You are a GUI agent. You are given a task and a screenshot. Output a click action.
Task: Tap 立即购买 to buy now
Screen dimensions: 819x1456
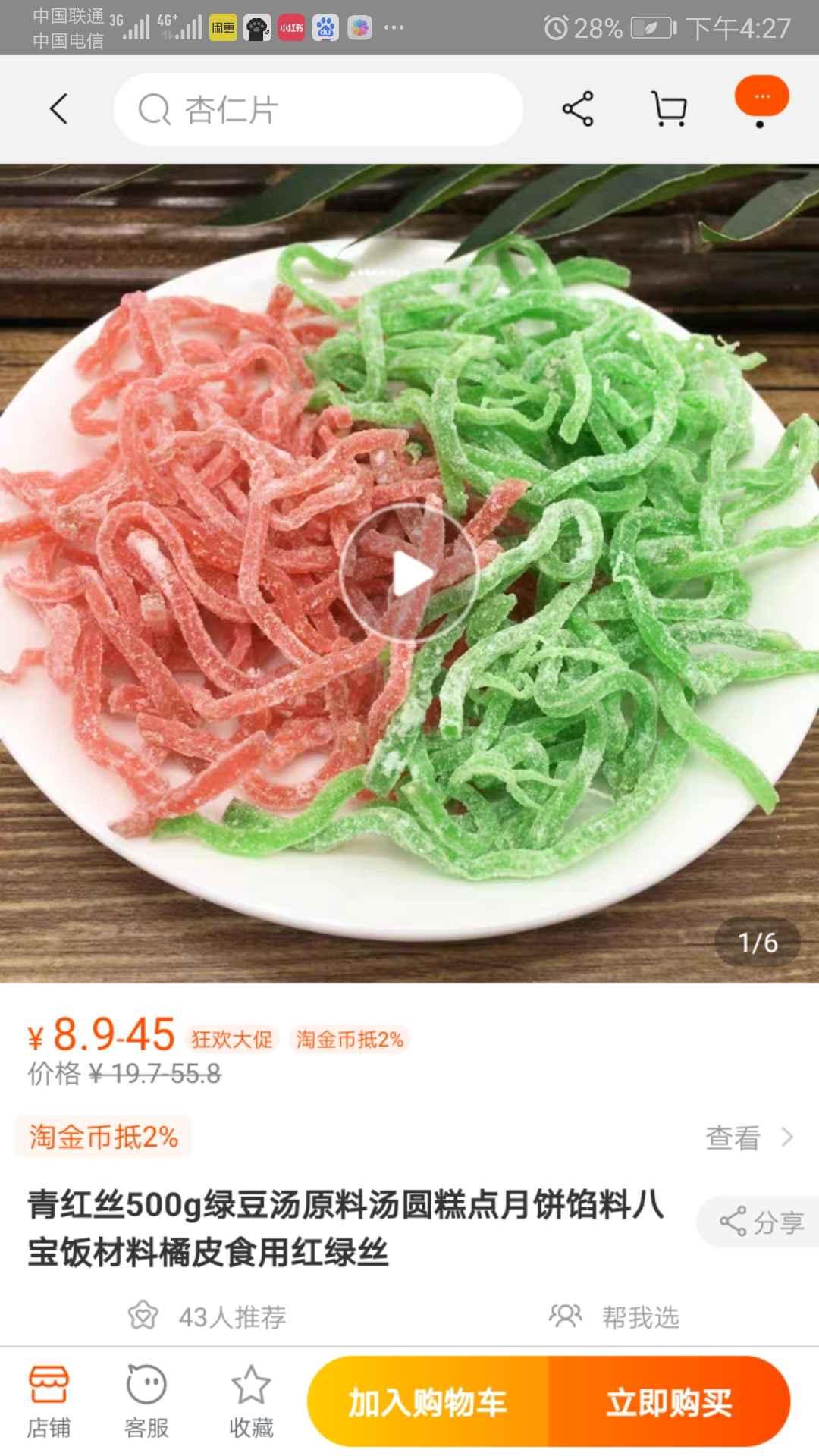click(x=669, y=1402)
